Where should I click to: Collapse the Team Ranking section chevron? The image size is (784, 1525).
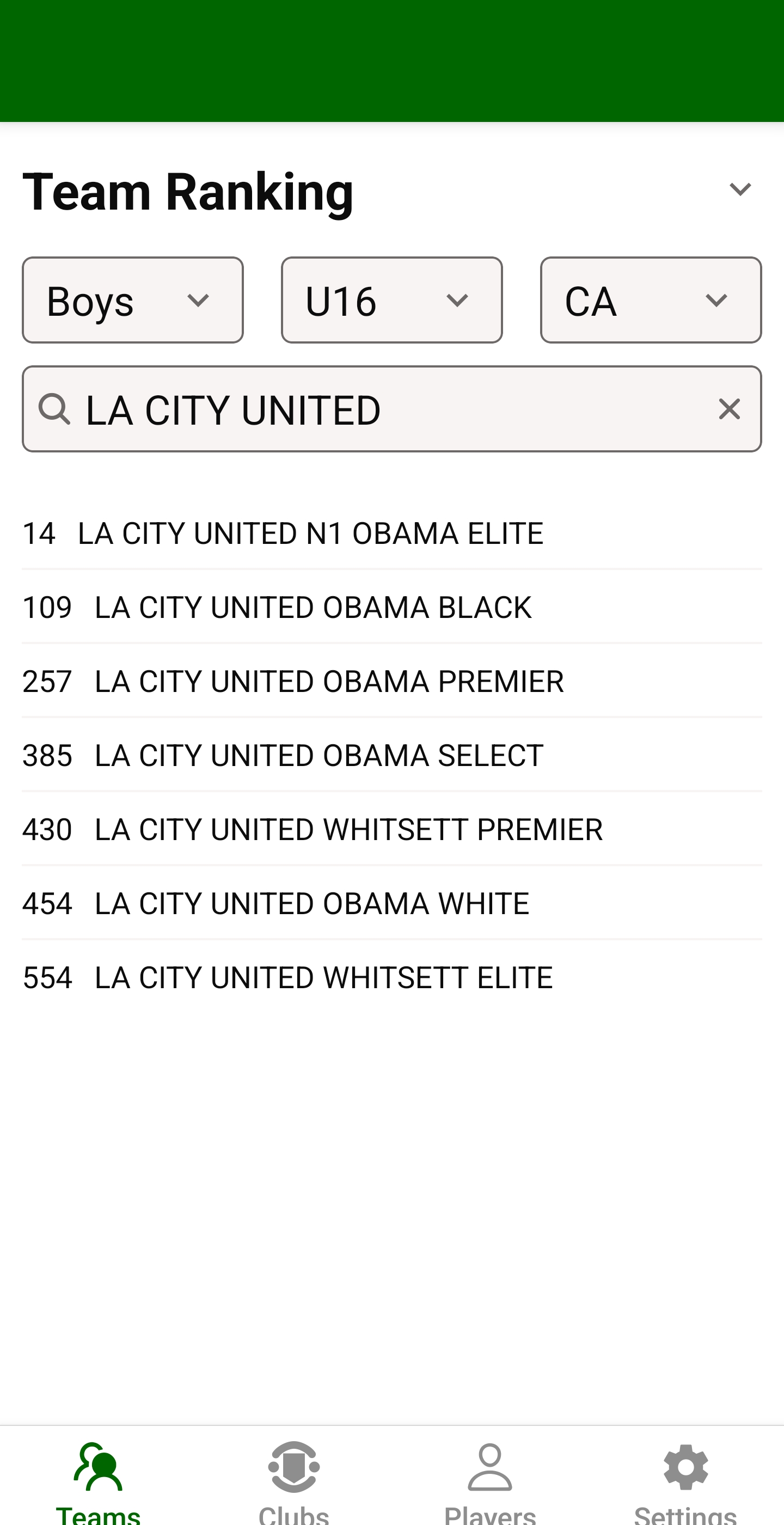(x=739, y=189)
